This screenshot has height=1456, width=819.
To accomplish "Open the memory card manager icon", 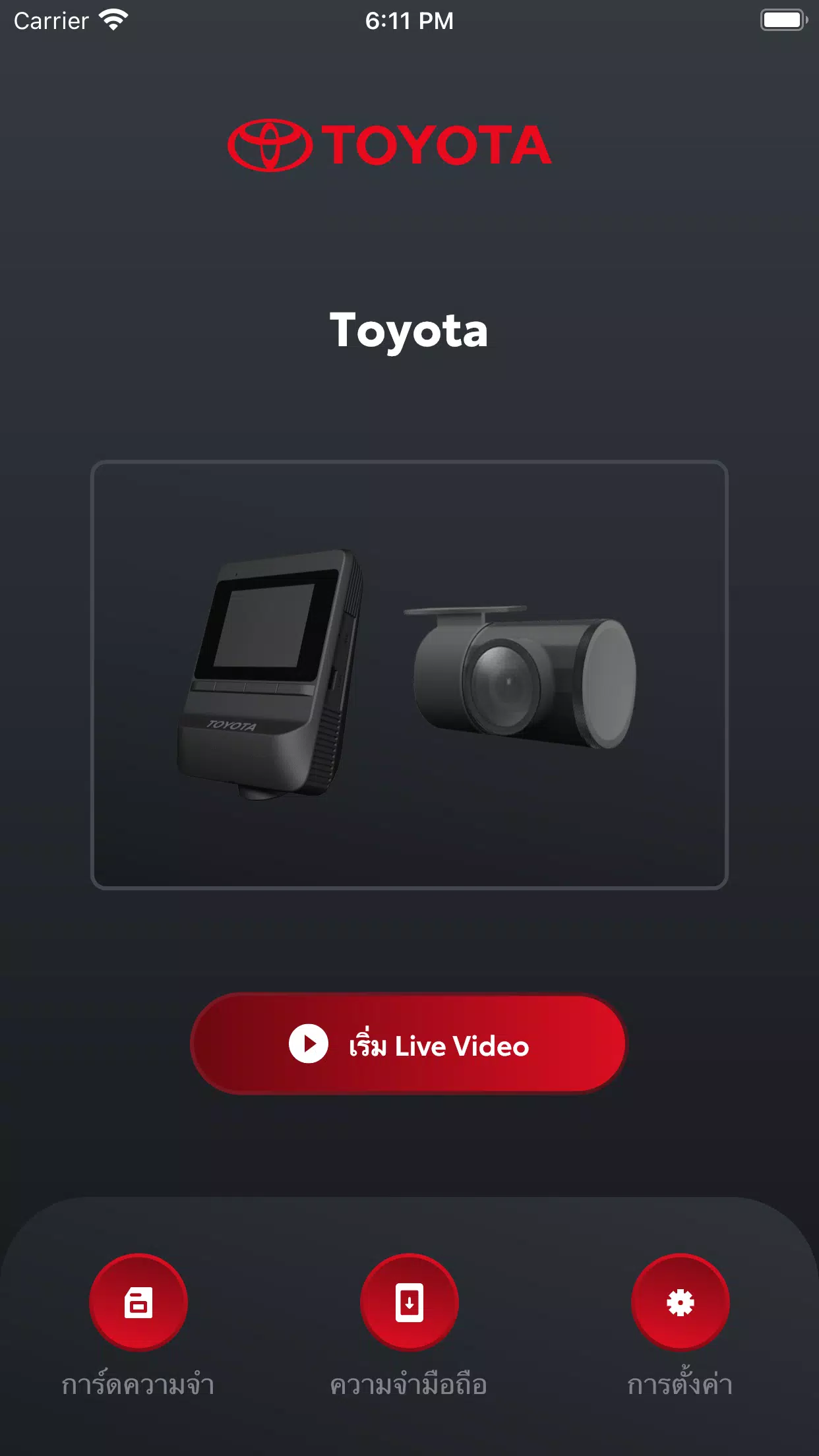I will [138, 1300].
